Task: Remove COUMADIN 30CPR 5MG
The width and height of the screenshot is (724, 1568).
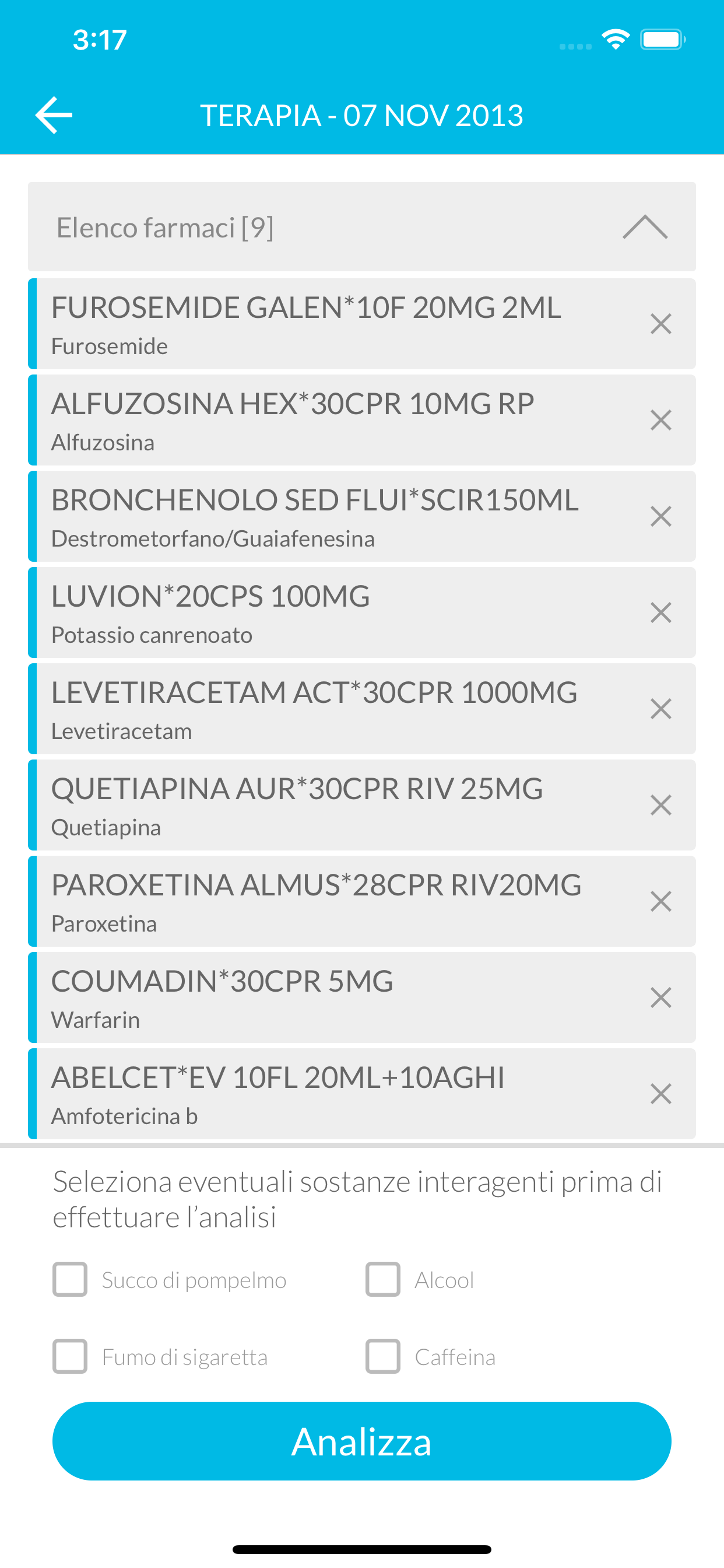Action: pos(660,997)
